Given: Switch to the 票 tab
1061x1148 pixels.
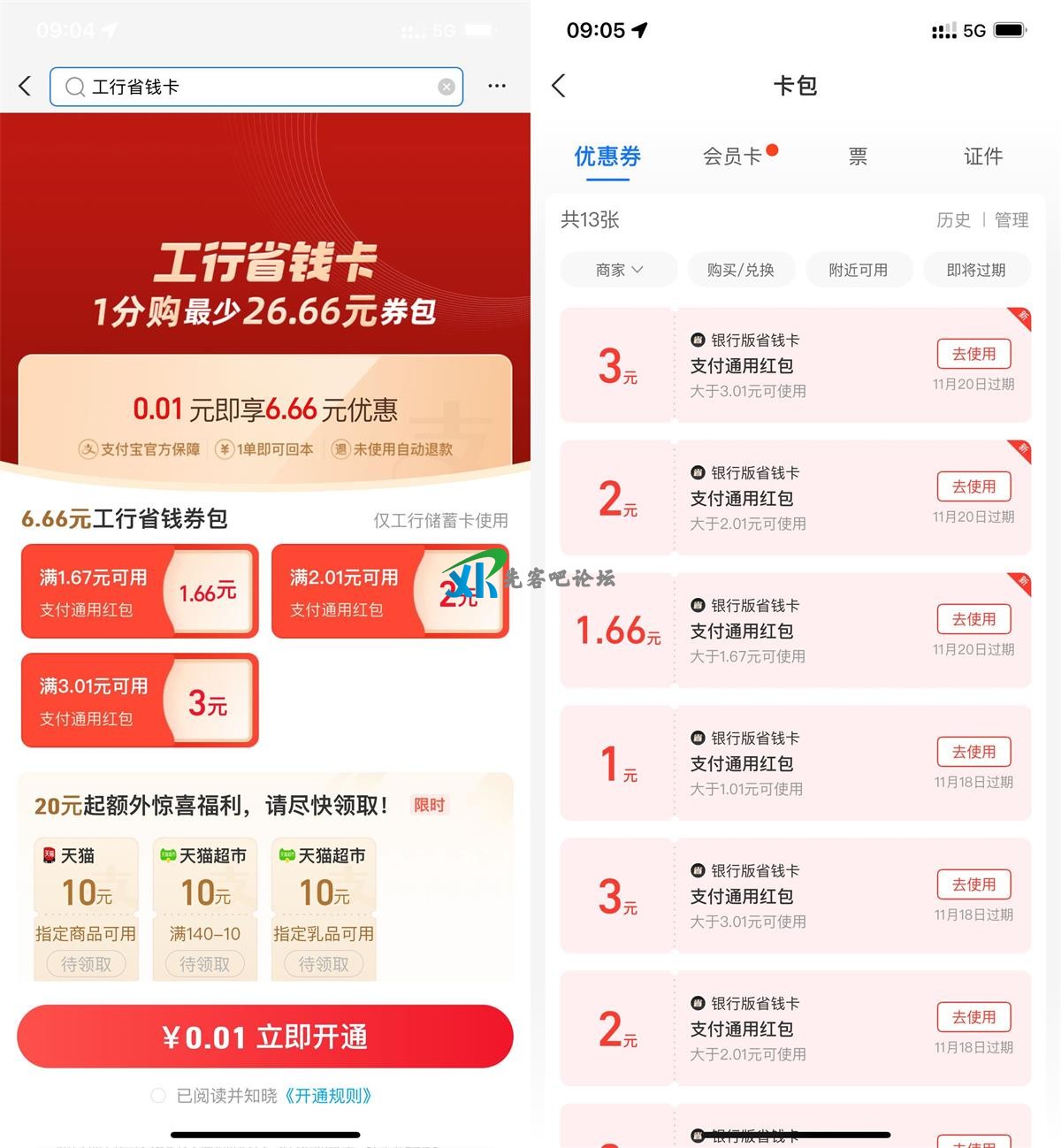Looking at the screenshot, I should 858,157.
